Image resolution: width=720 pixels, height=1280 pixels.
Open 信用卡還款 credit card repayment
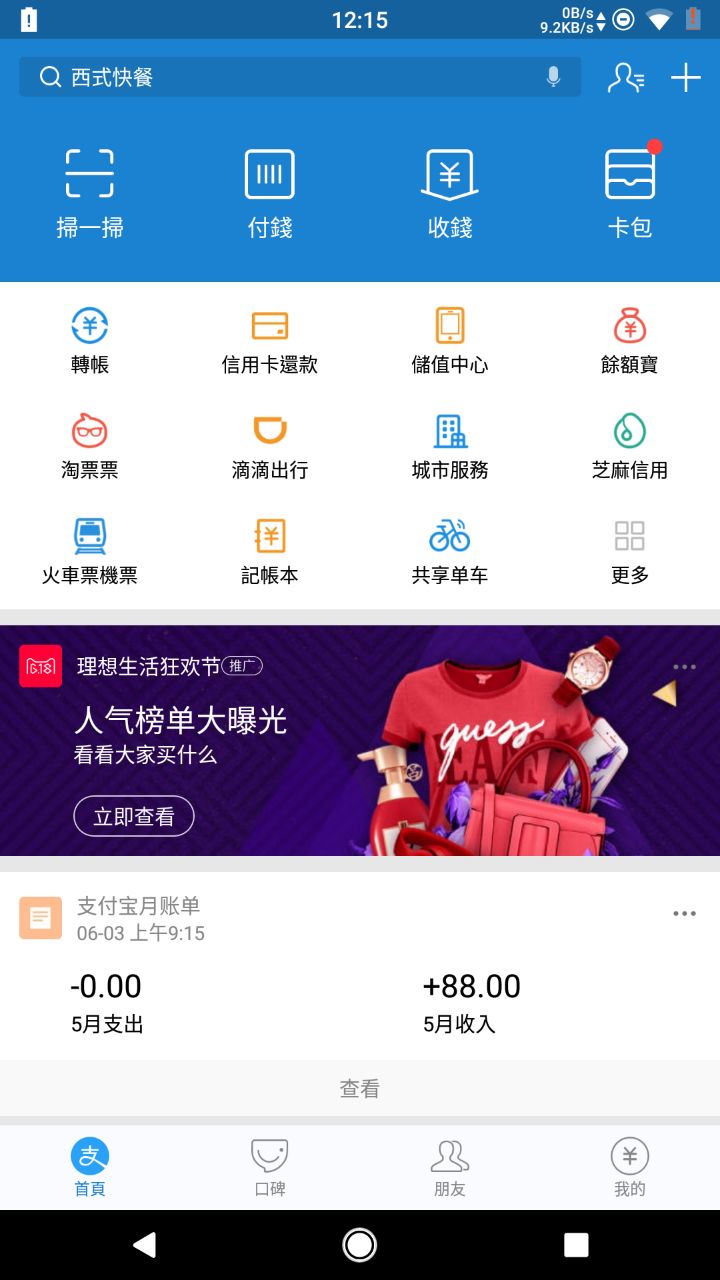click(270, 341)
